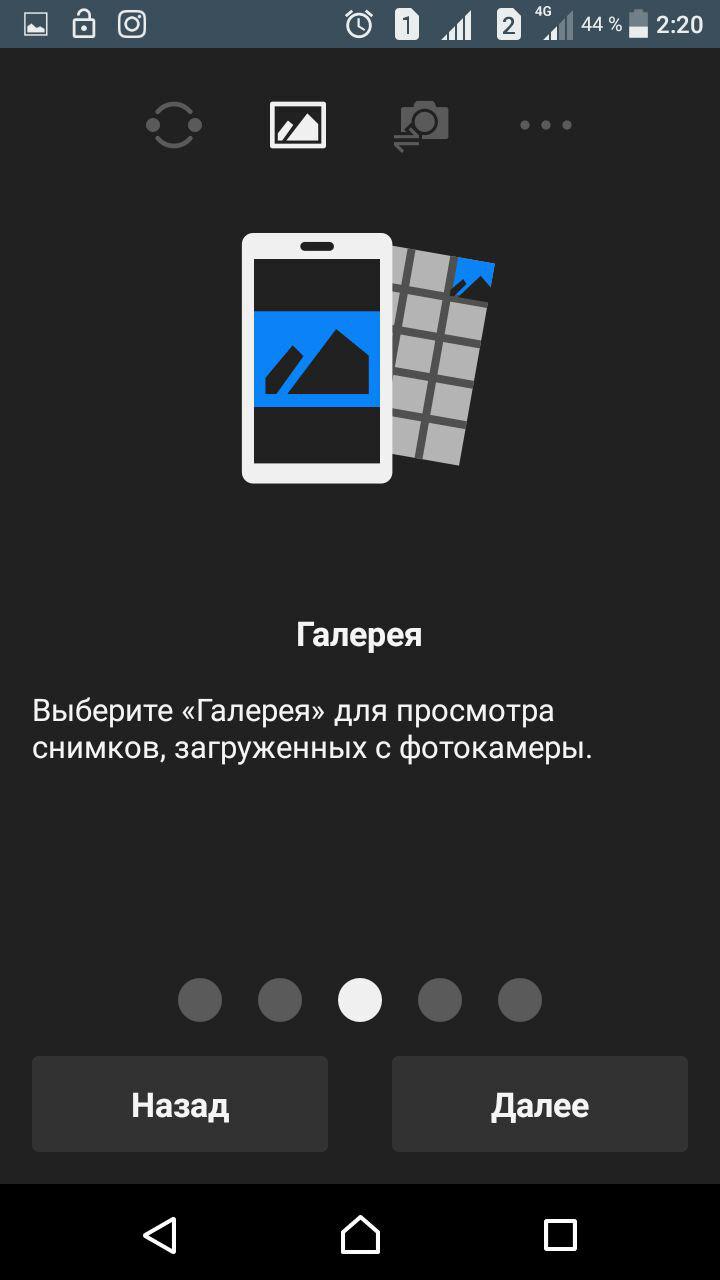Tap the Далее button to continue
This screenshot has width=720, height=1280.
coord(540,1104)
